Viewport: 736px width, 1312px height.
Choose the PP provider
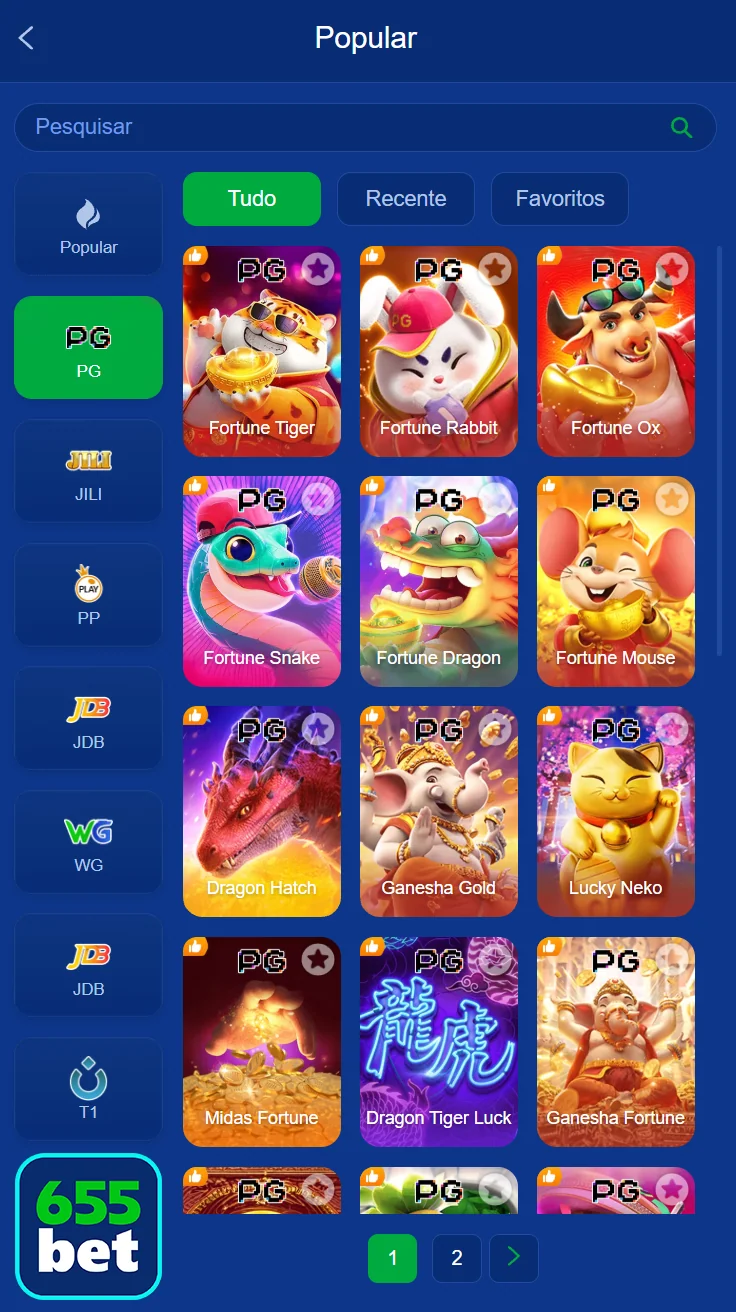pyautogui.click(x=88, y=595)
